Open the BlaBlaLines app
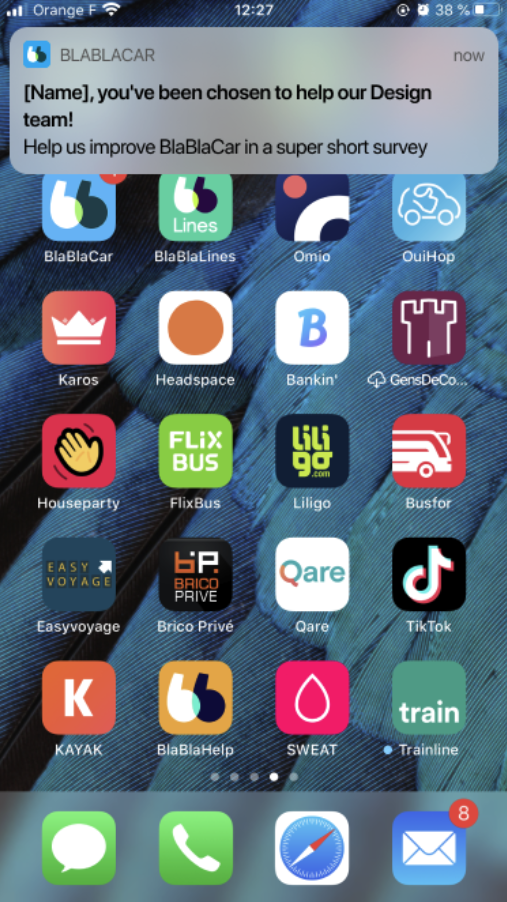 coord(196,207)
